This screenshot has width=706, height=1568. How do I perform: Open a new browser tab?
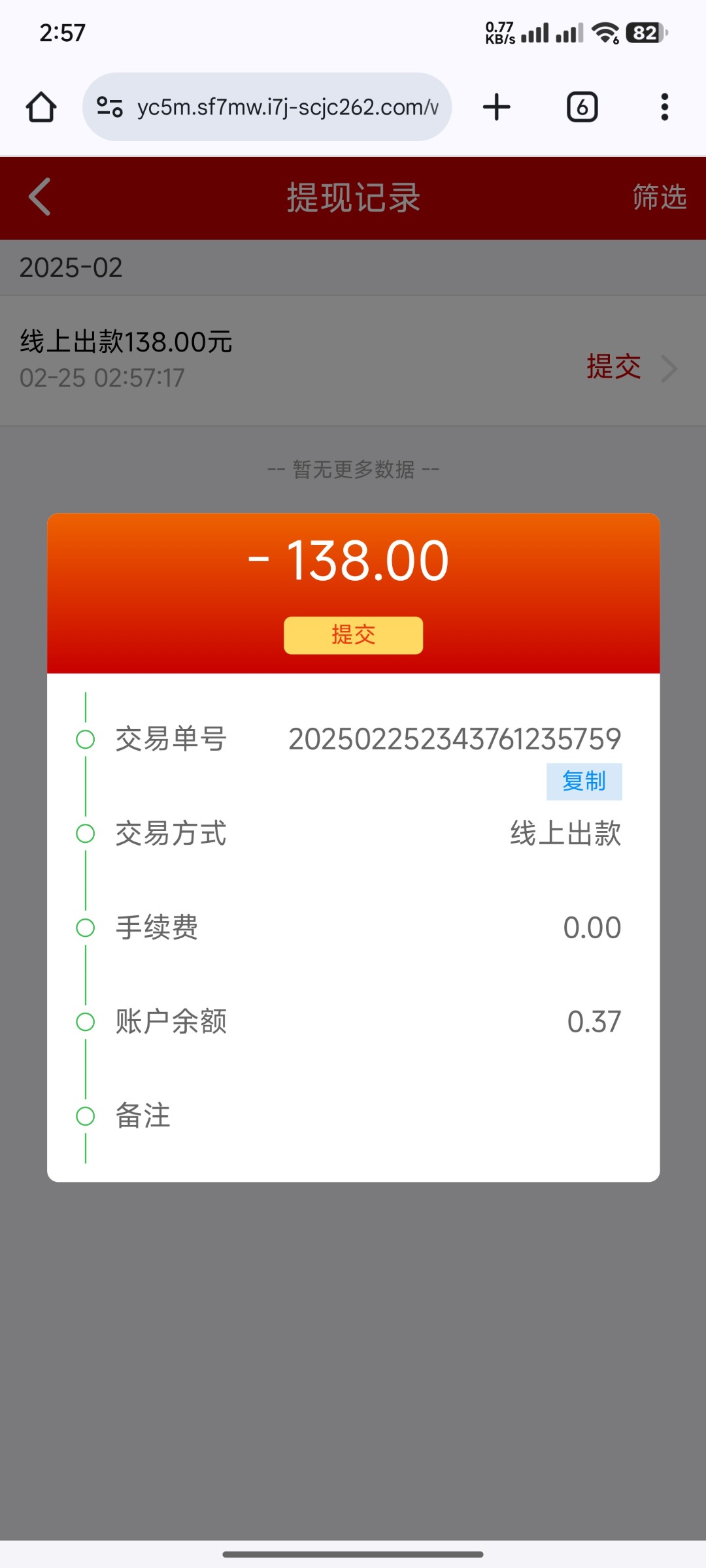(x=497, y=107)
